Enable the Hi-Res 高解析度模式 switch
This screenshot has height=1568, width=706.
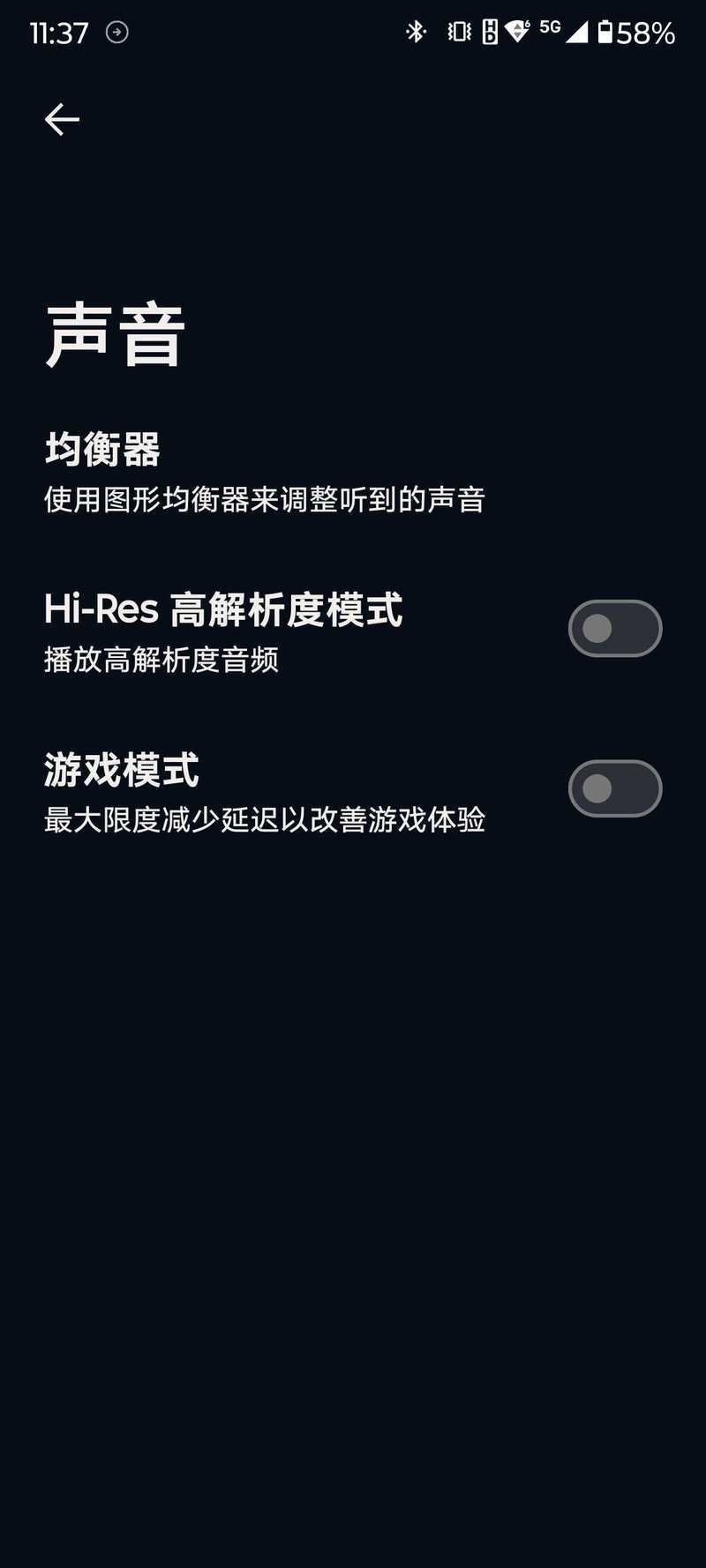tap(614, 629)
